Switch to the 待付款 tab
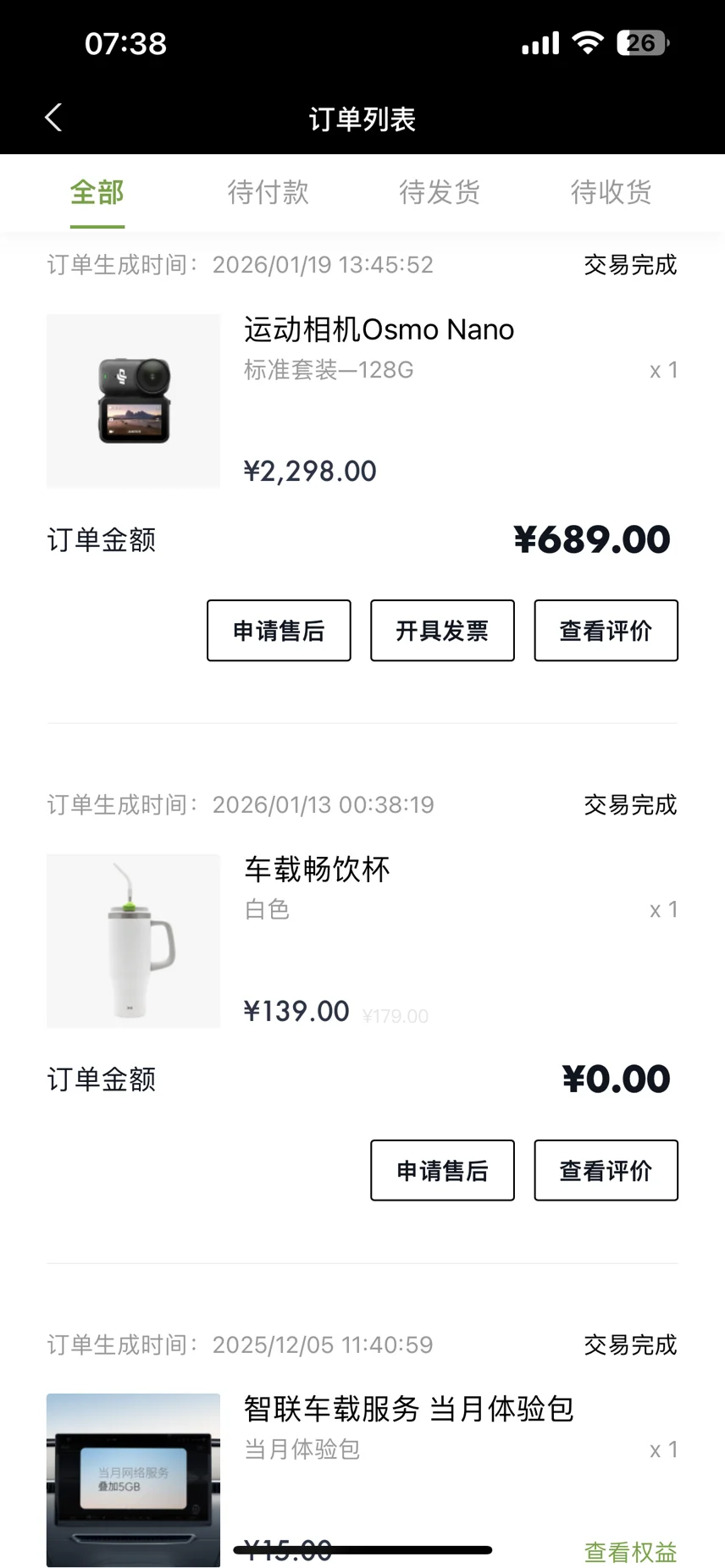This screenshot has height=1568, width=725. point(268,192)
